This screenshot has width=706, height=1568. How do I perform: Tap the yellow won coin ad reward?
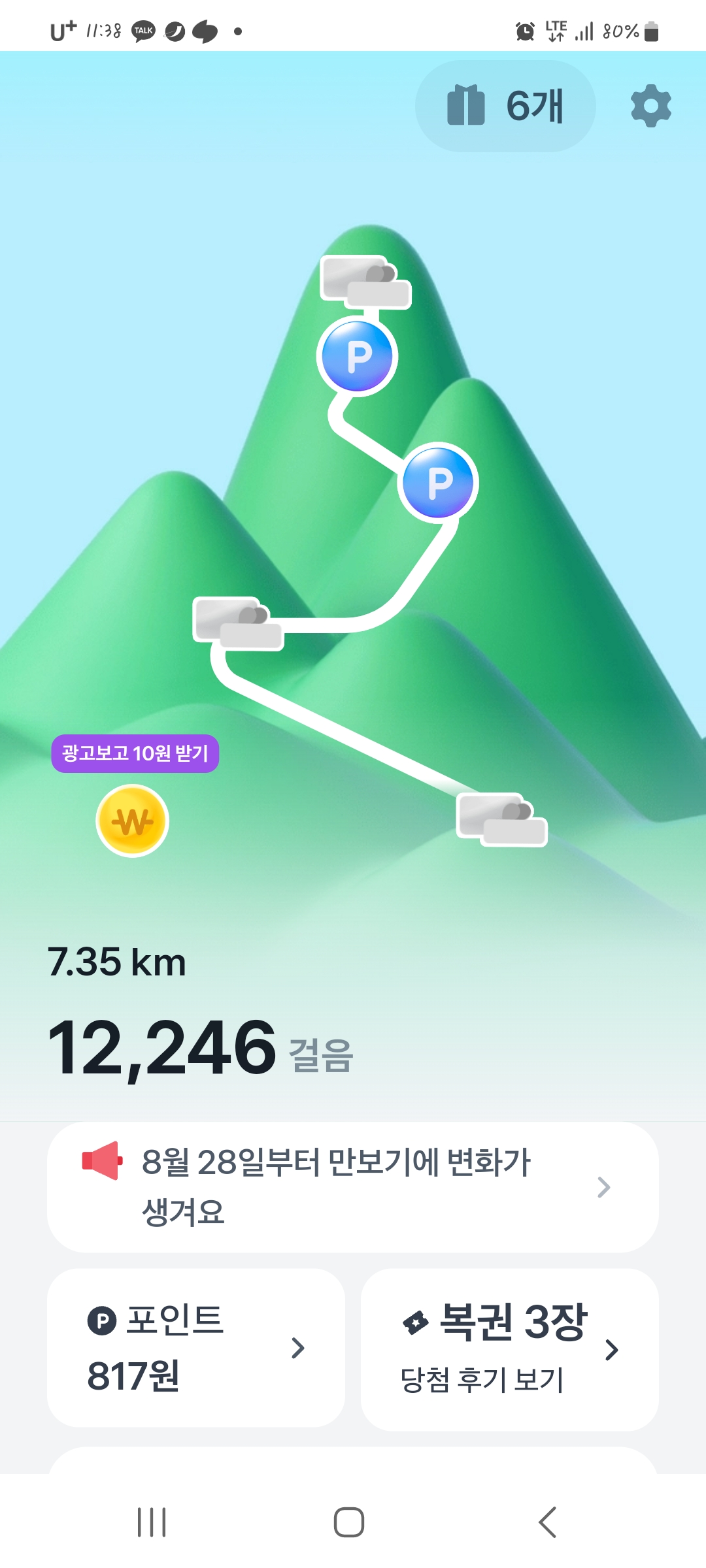click(x=133, y=821)
